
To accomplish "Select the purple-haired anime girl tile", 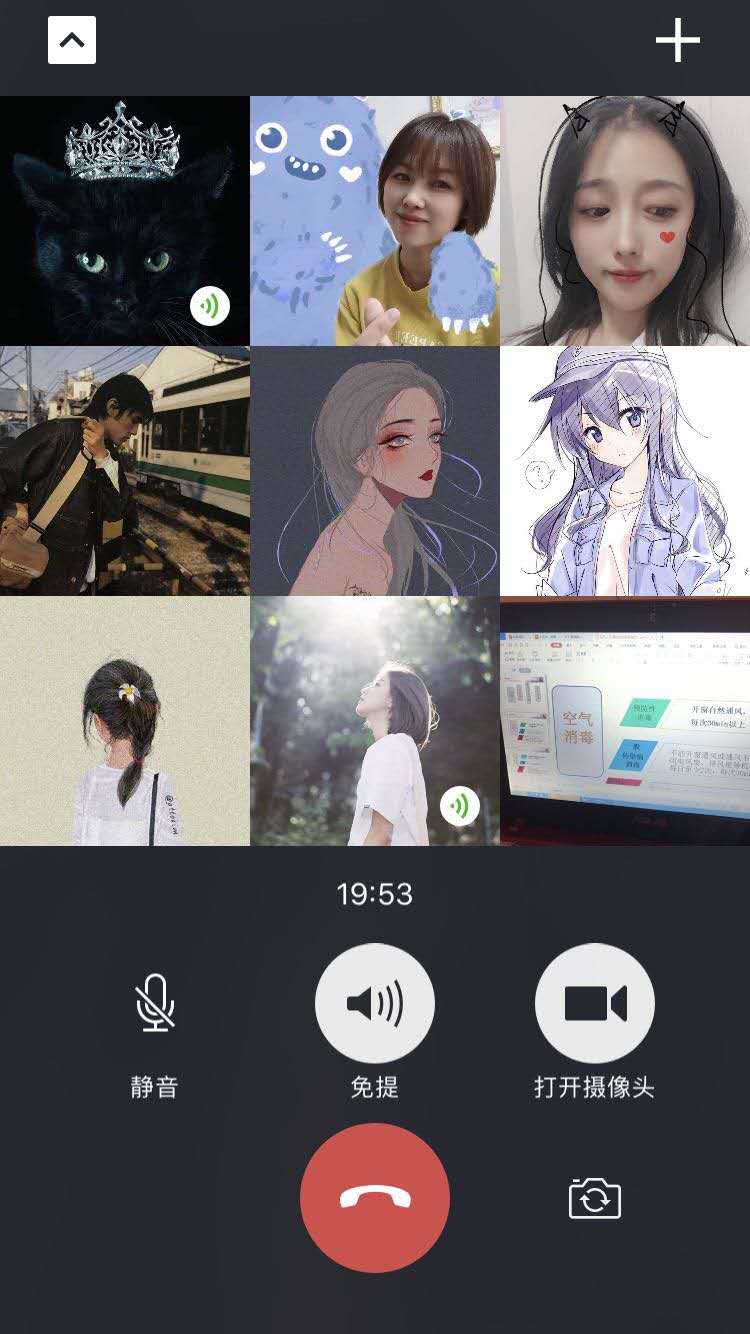I will point(625,471).
